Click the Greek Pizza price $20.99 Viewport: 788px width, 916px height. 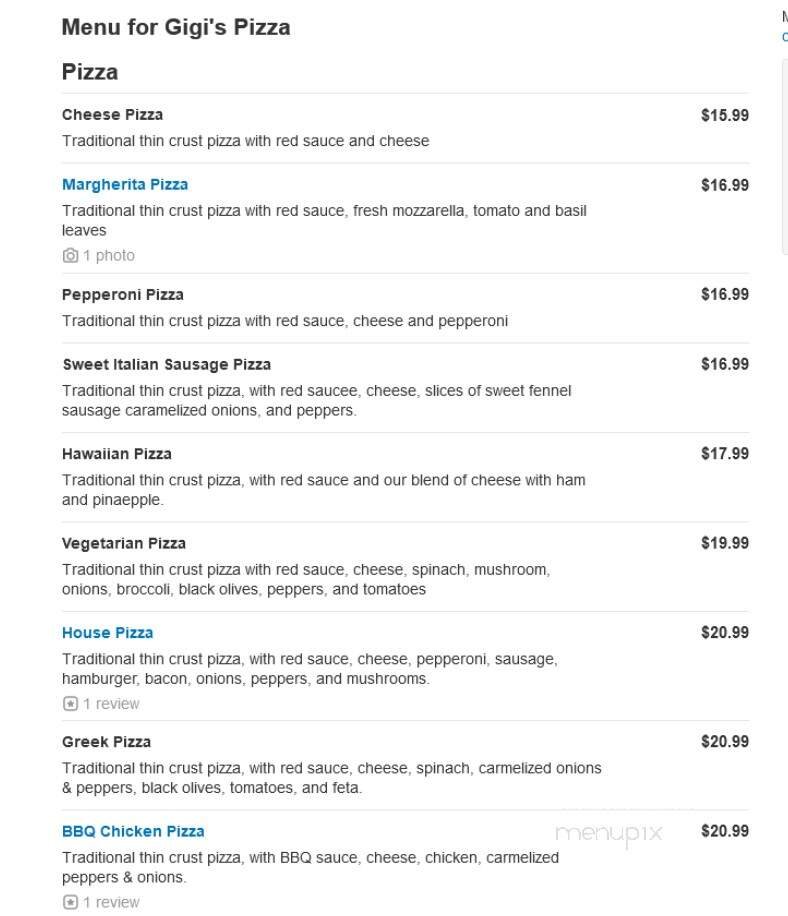[726, 741]
